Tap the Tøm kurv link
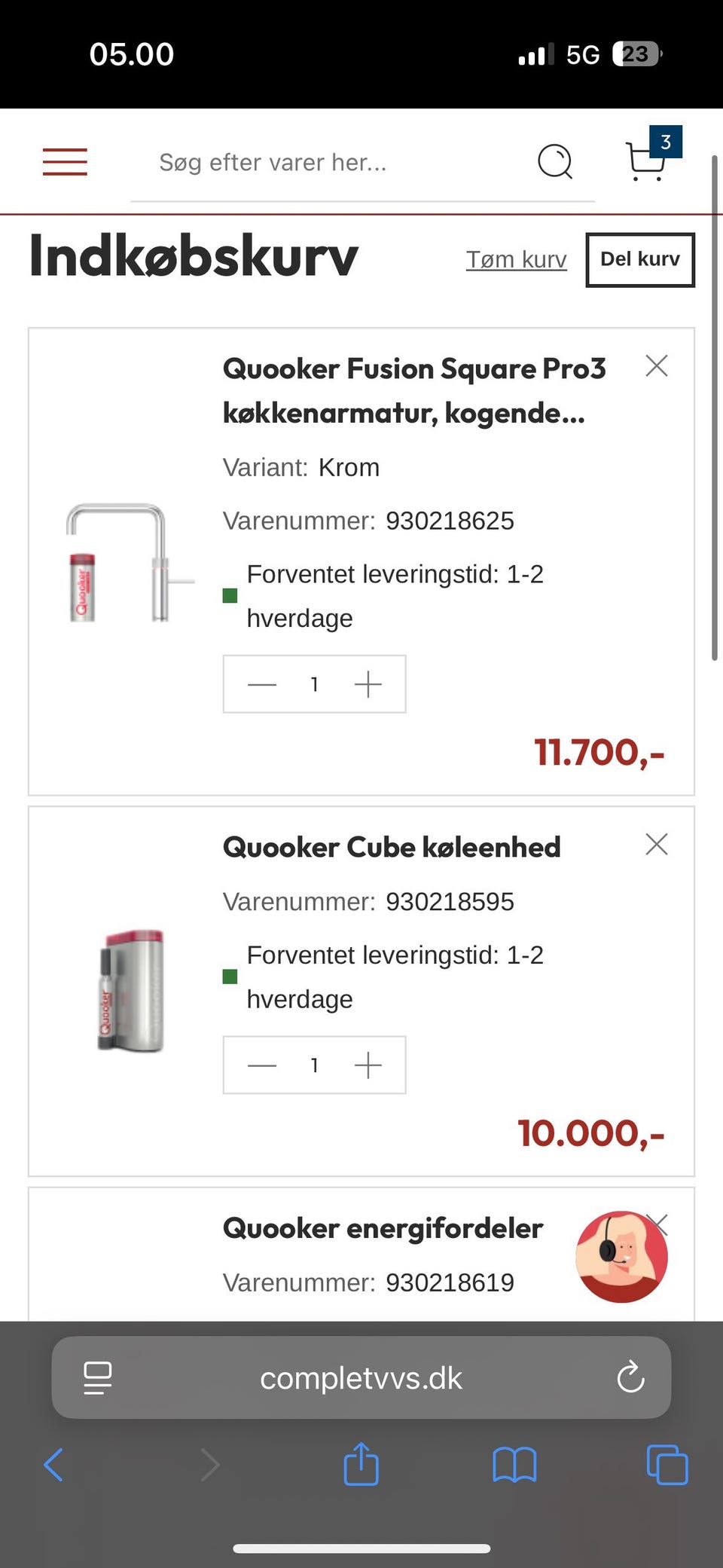 tap(516, 259)
